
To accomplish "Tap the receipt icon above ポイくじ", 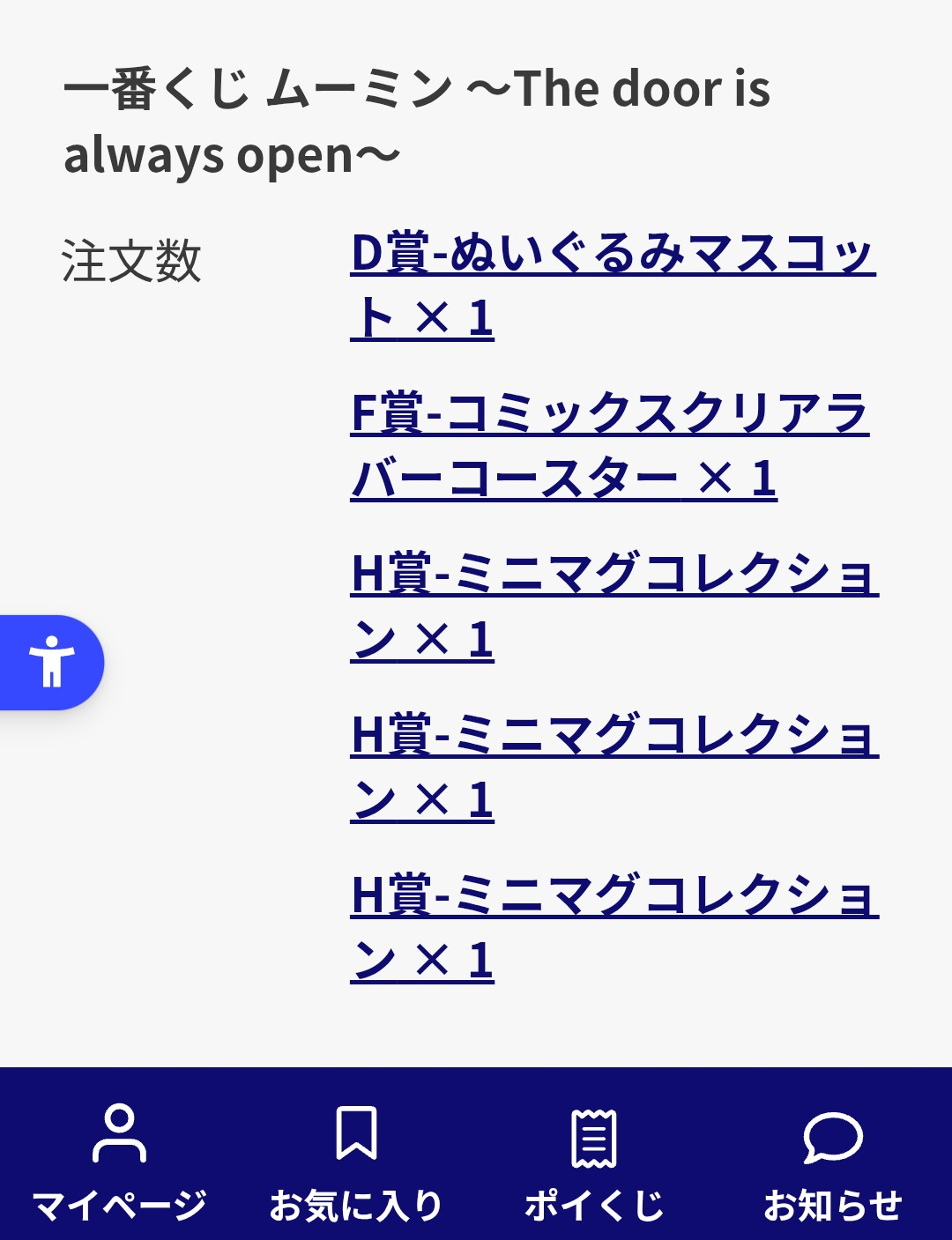I will click(x=592, y=1132).
